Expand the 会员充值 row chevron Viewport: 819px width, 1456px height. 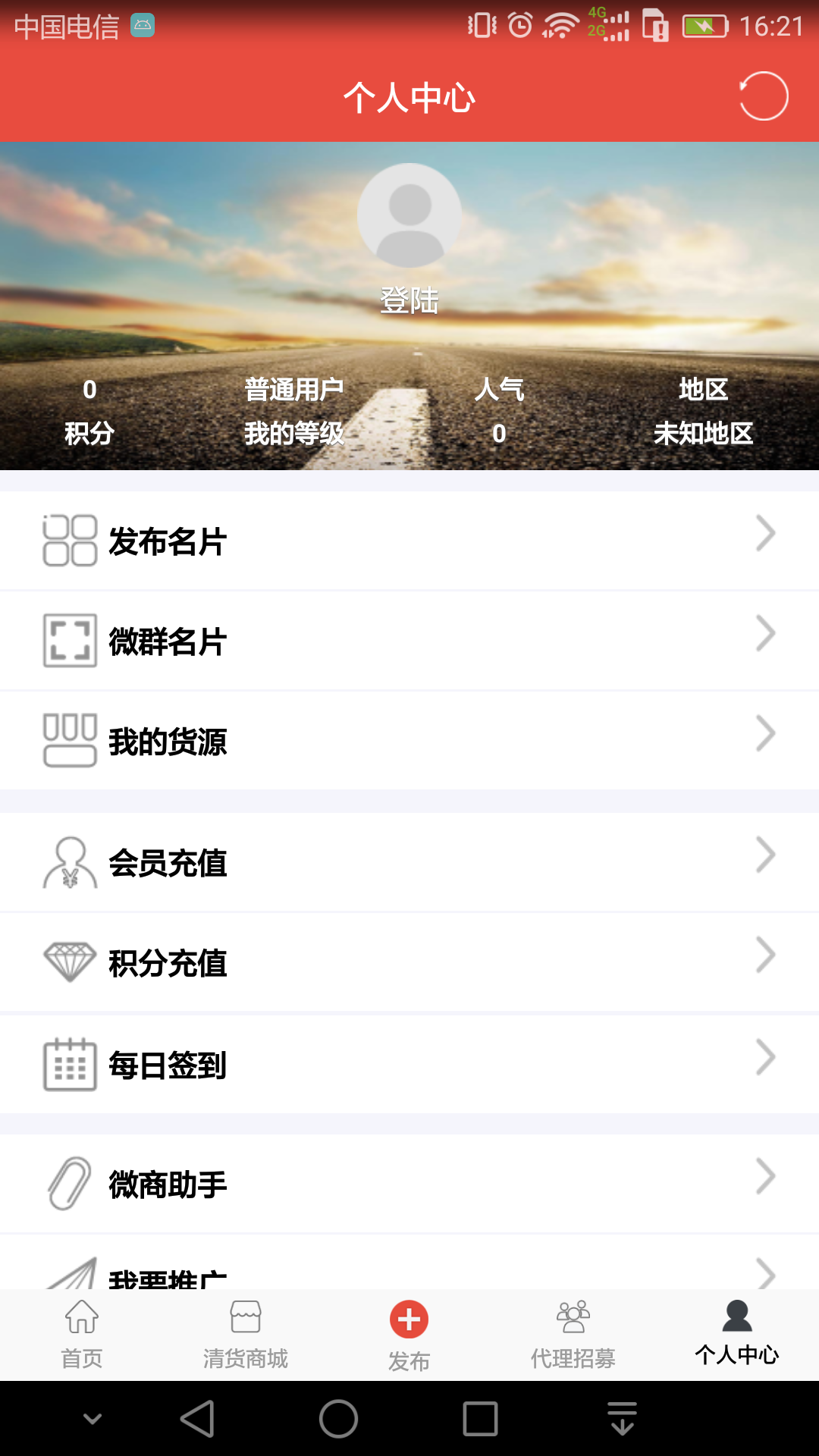point(764,855)
